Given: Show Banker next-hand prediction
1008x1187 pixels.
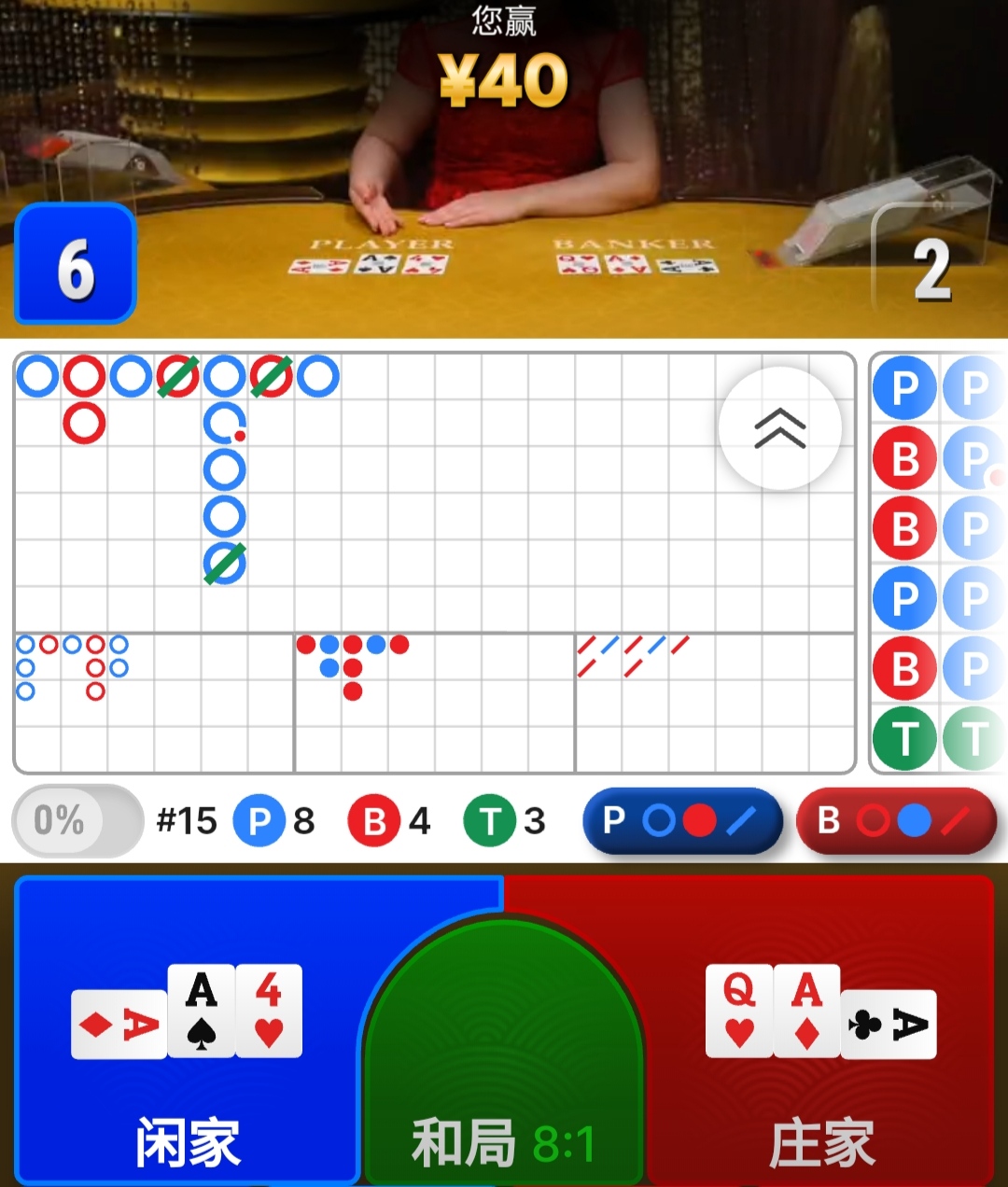Looking at the screenshot, I should click(896, 821).
